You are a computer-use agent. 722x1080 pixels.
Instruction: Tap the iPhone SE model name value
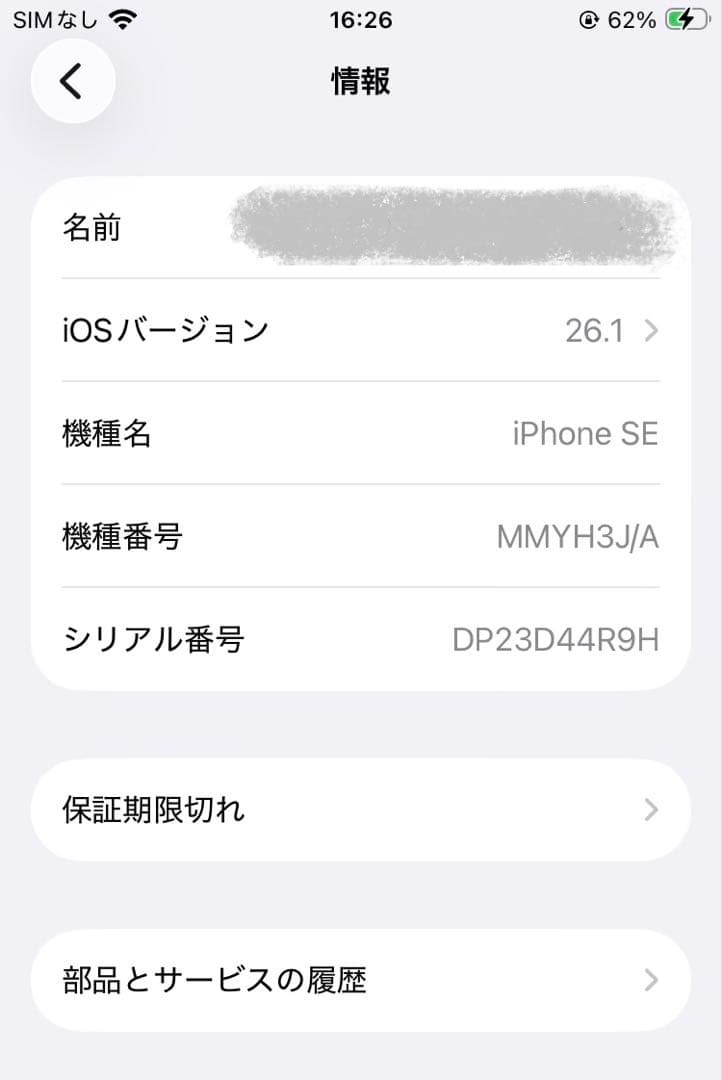[x=585, y=433]
